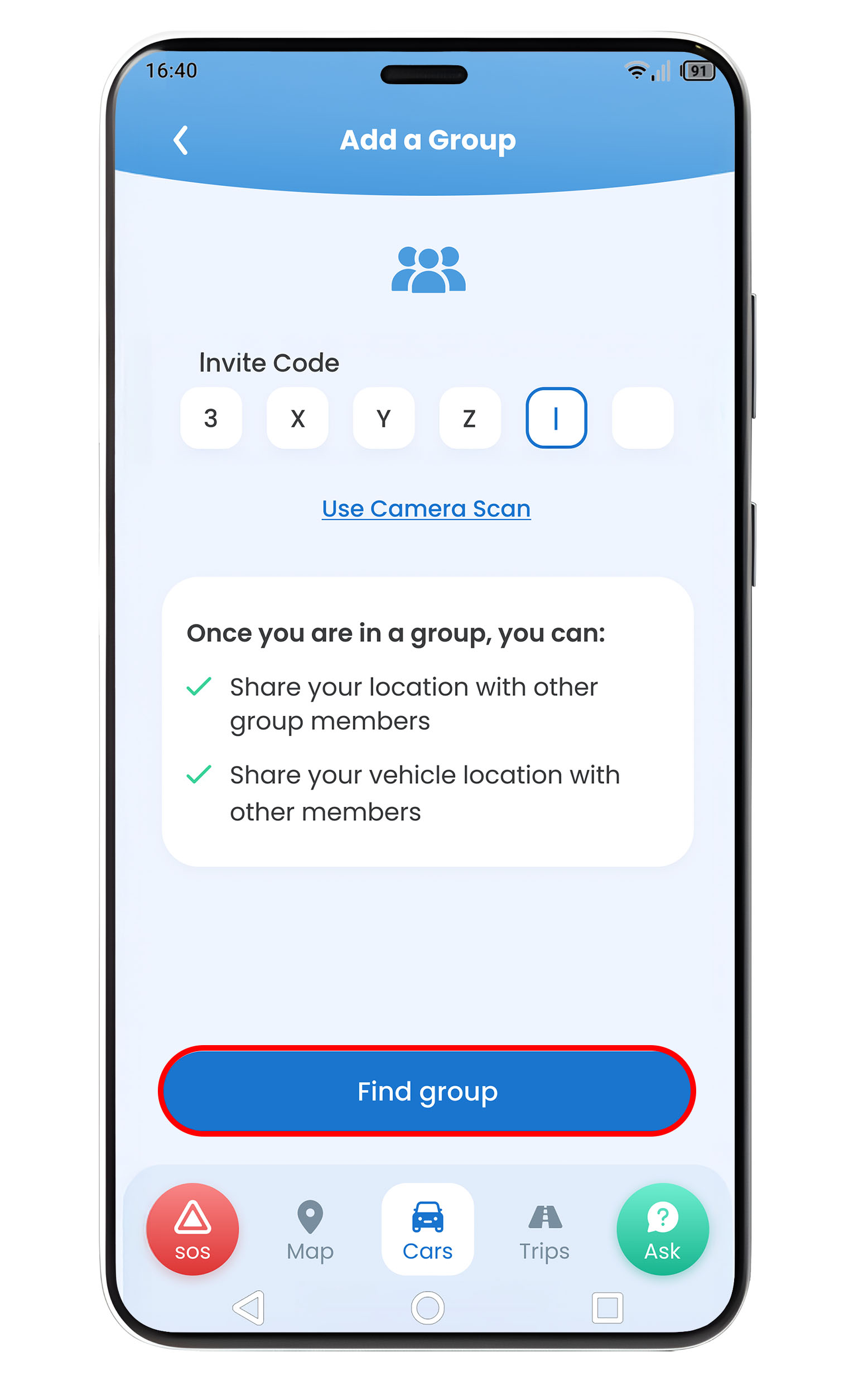Open the system recent apps view
This screenshot has width=868, height=1395.
coord(607,1309)
